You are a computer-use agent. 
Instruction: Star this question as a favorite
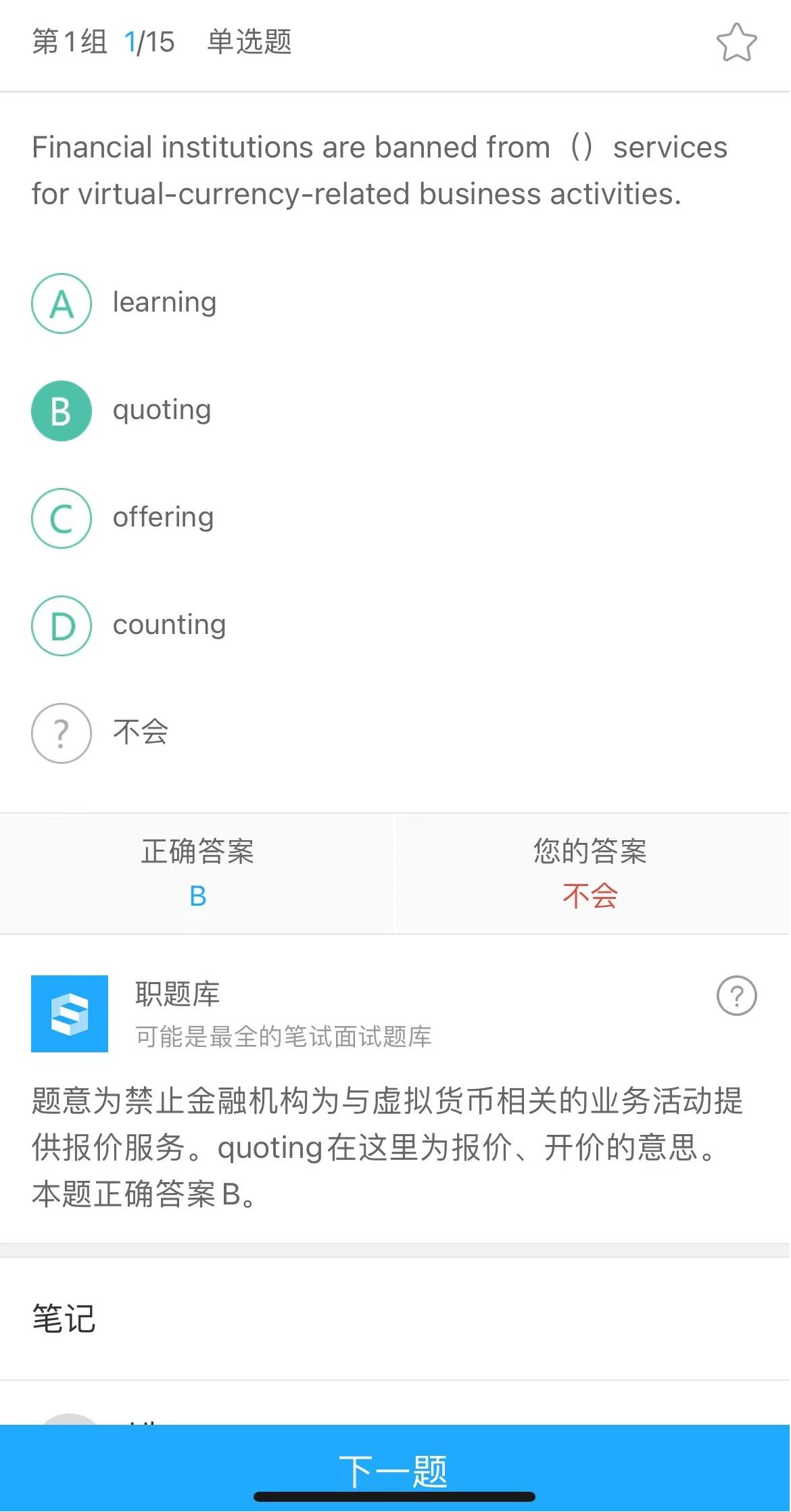point(736,43)
